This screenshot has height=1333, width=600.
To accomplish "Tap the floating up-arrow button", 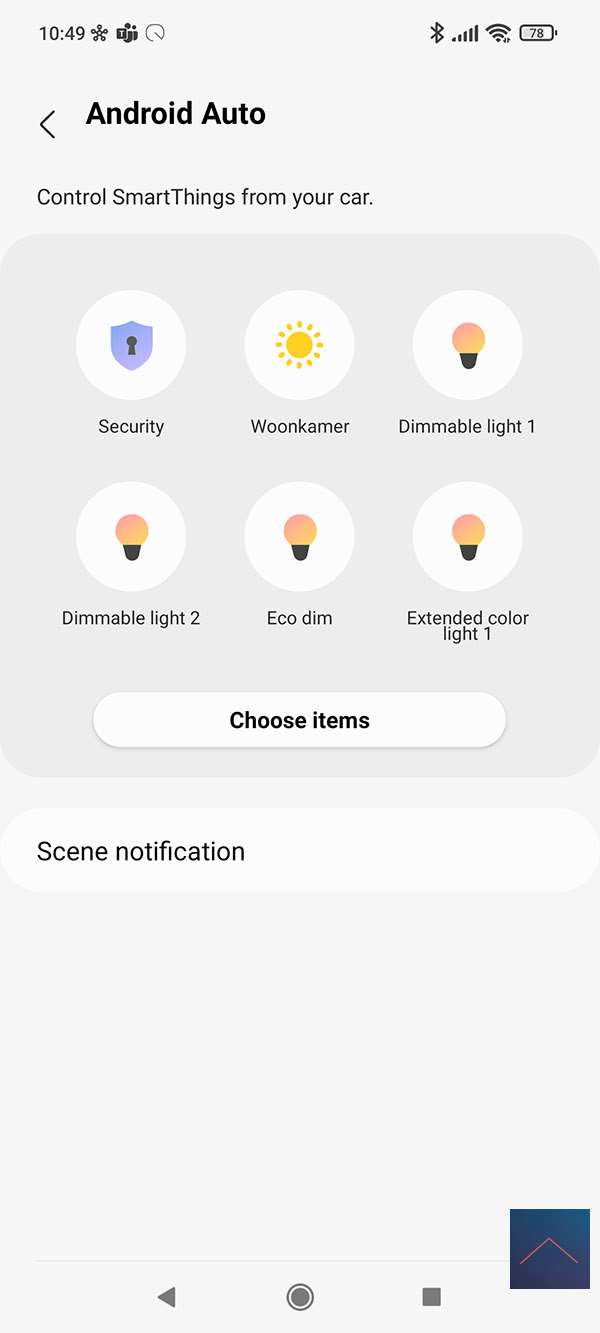I will (549, 1248).
